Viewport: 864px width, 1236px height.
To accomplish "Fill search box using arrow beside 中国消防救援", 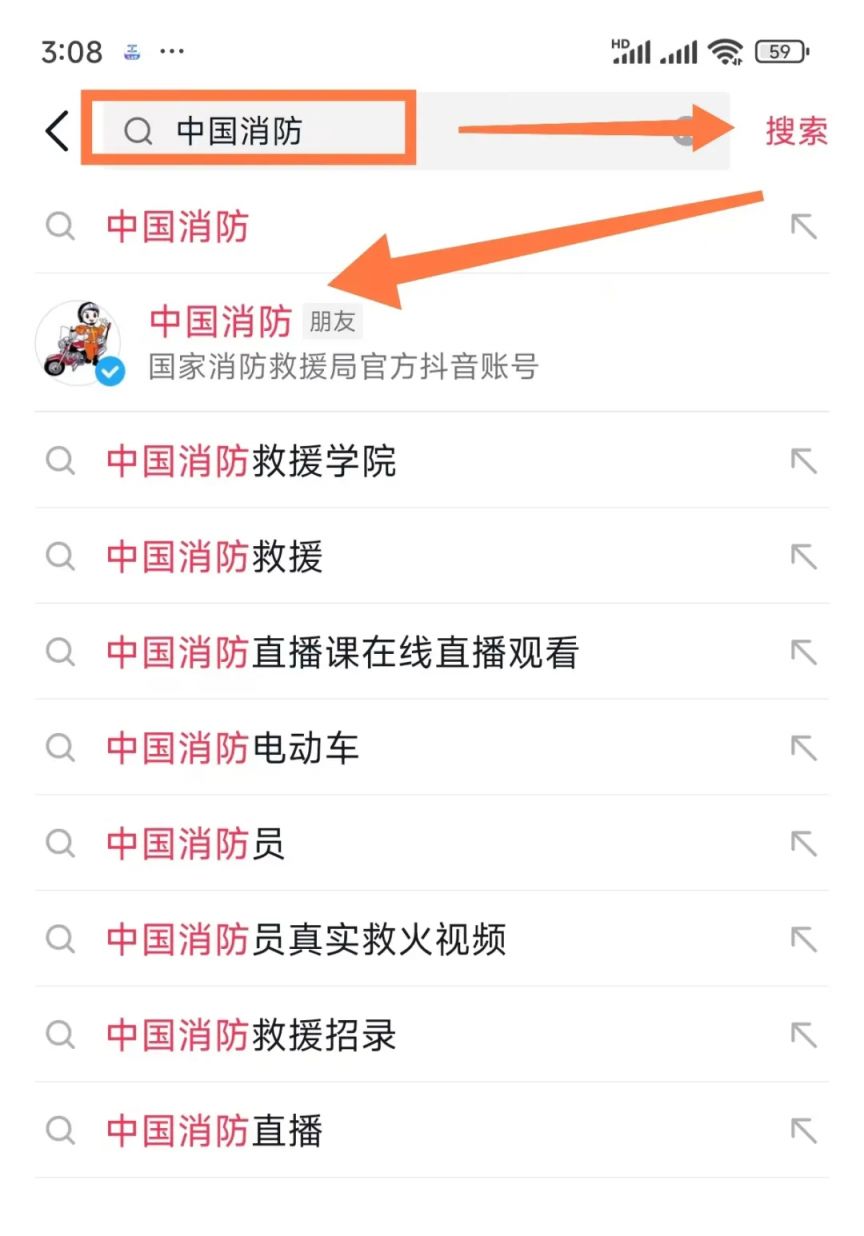I will pos(803,557).
